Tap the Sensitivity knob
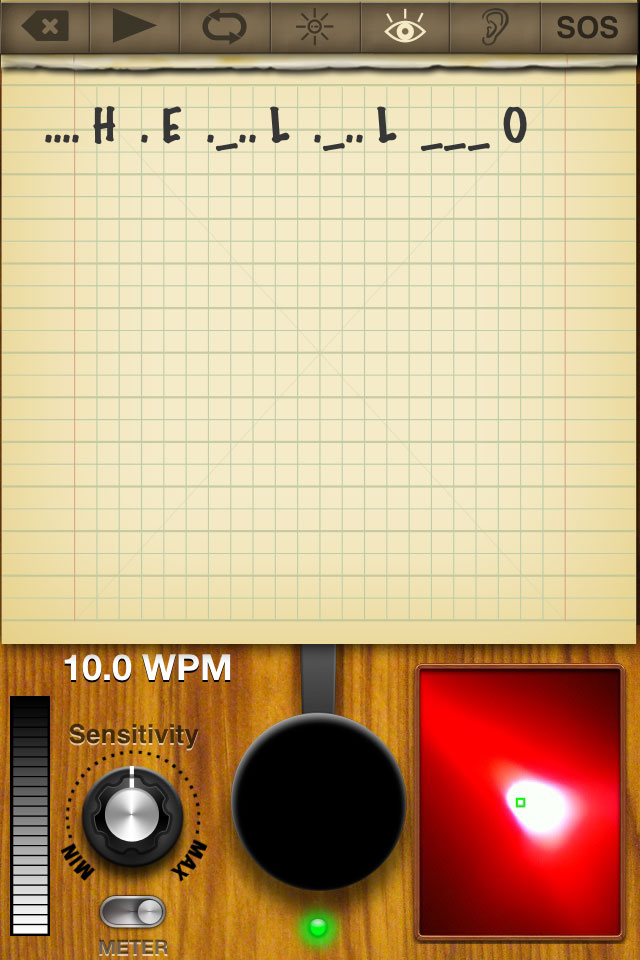 (x=132, y=817)
